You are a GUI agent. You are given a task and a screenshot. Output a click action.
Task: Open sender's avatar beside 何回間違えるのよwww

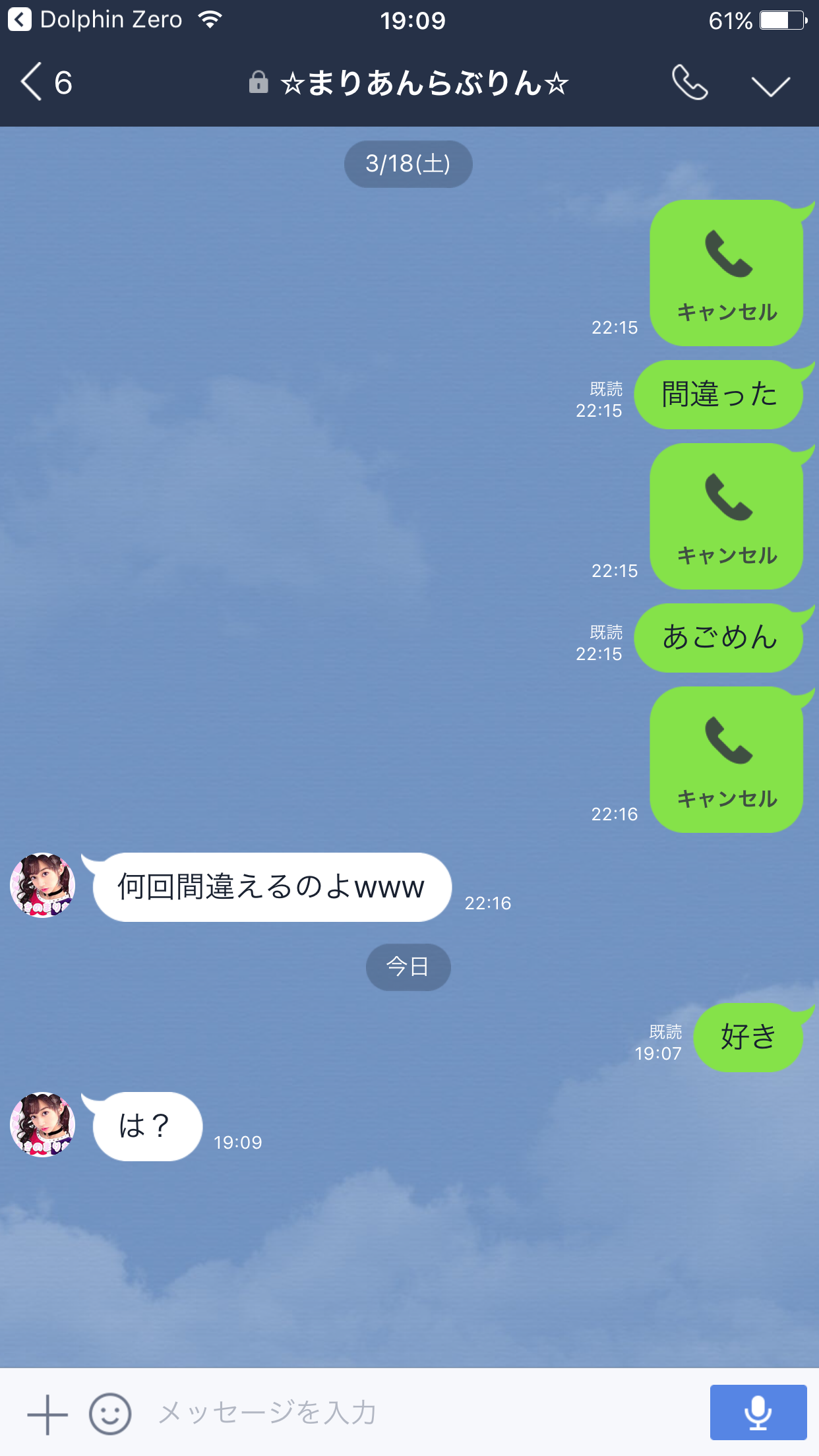pyautogui.click(x=43, y=886)
